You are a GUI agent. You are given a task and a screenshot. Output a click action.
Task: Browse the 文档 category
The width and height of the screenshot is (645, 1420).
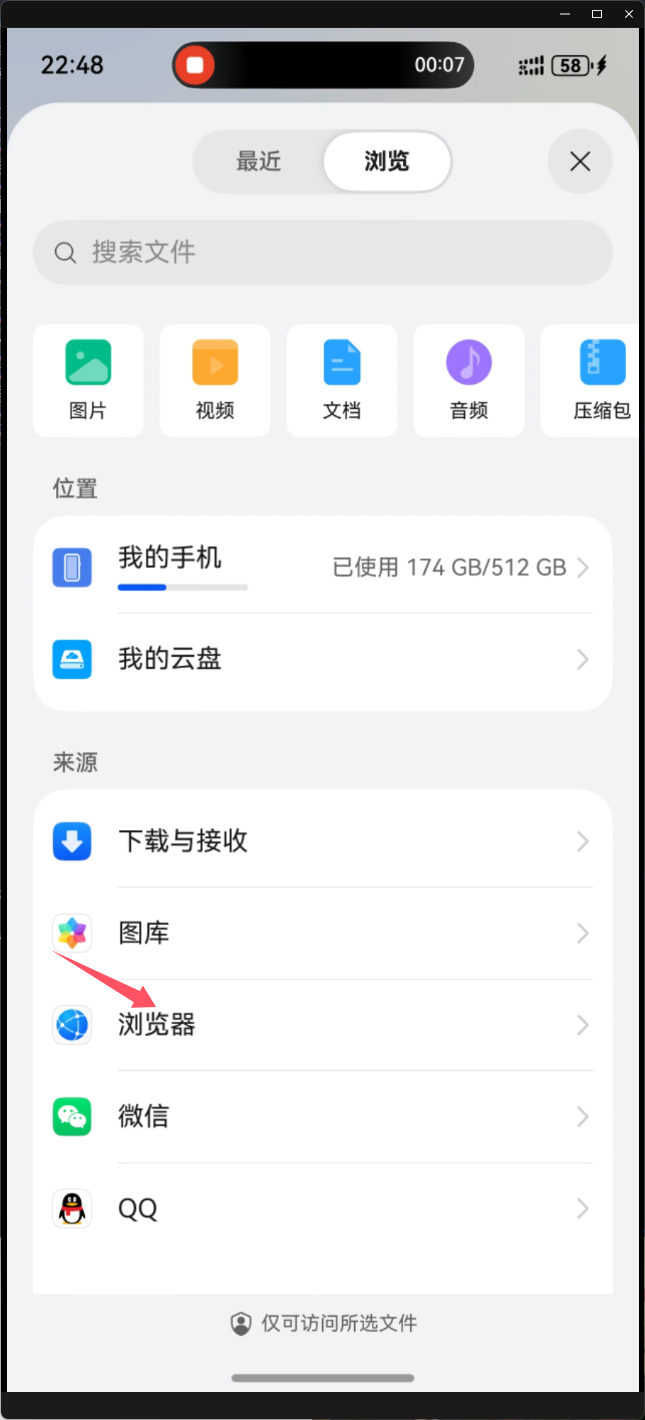342,380
